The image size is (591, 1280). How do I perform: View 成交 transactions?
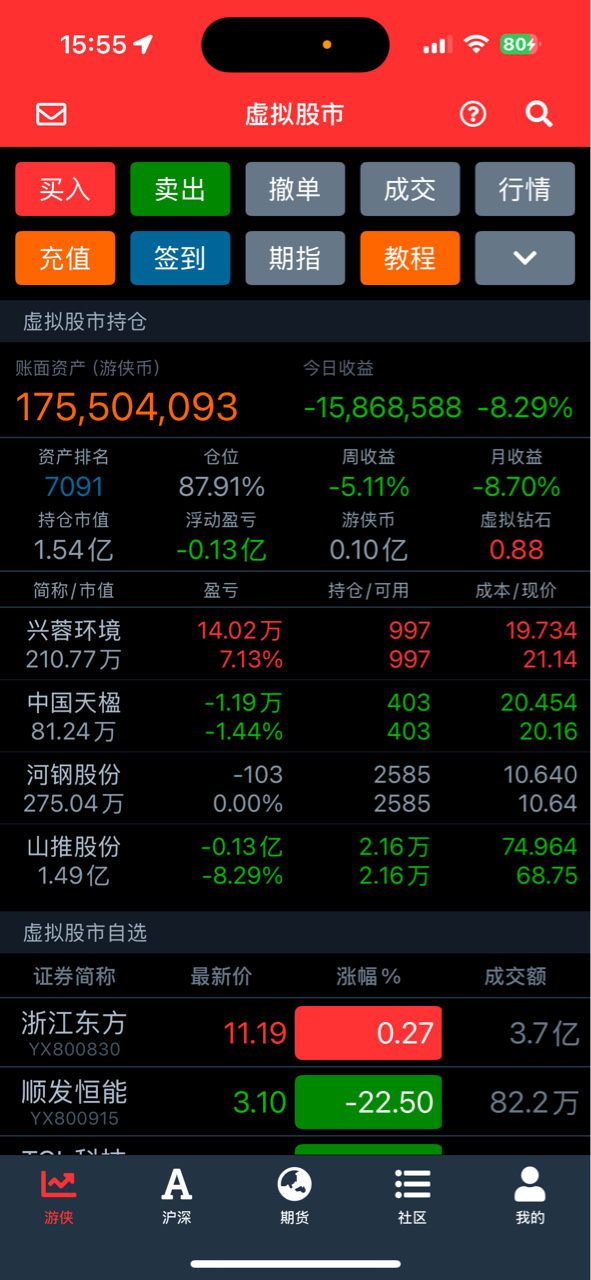click(410, 189)
